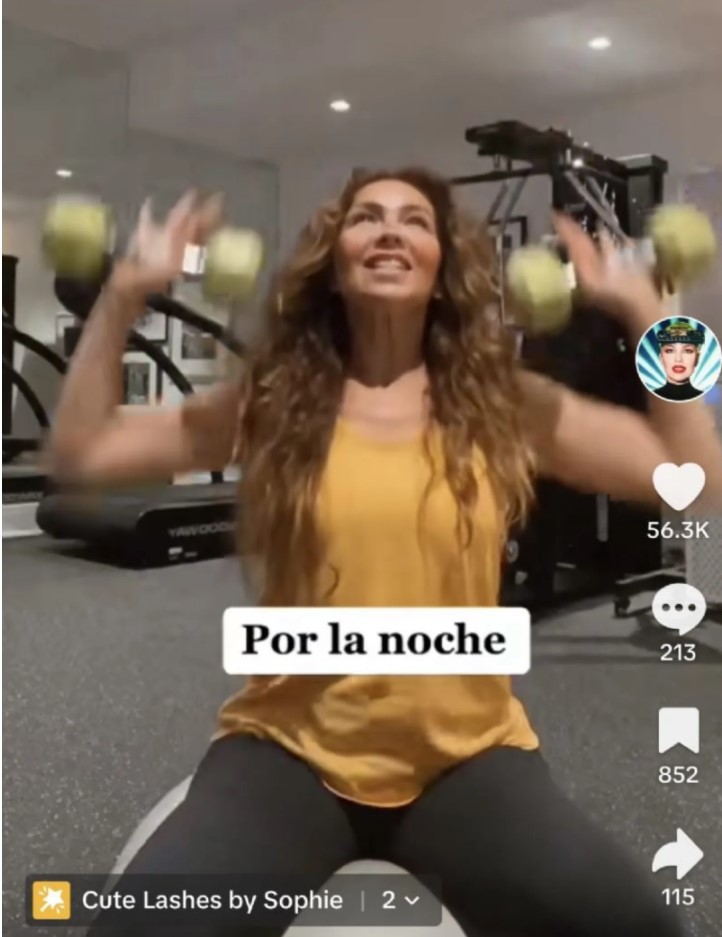Share this video via the arrow
The width and height of the screenshot is (722, 937).
[678, 853]
